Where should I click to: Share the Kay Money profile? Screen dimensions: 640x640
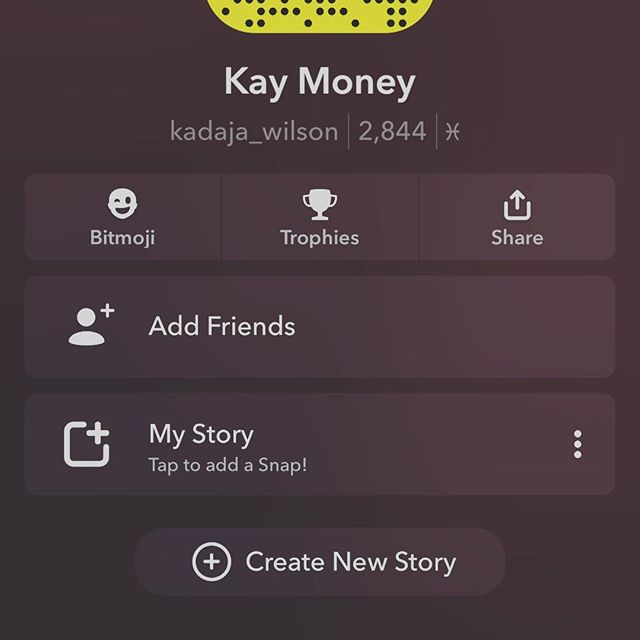coord(517,218)
